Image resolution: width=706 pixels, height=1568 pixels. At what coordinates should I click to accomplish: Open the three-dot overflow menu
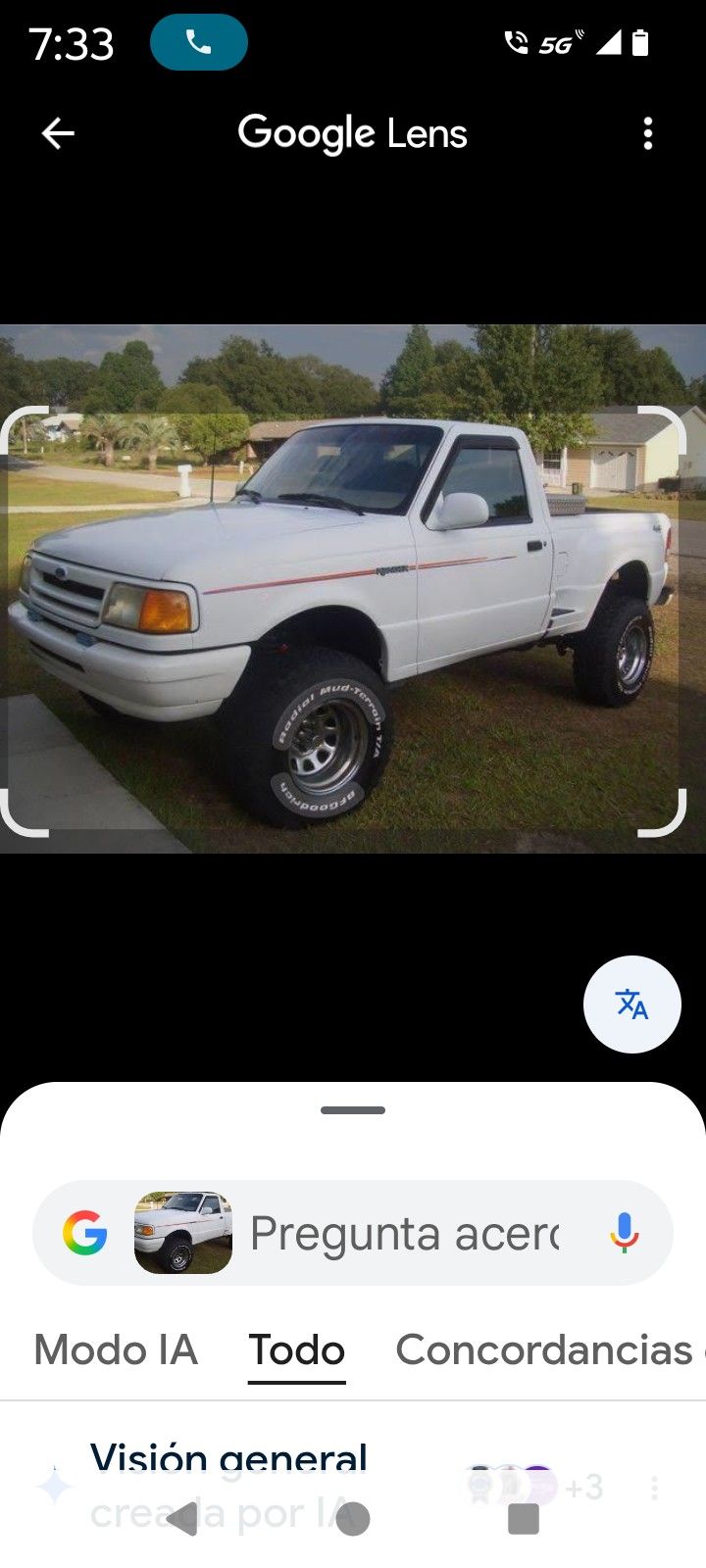click(647, 133)
